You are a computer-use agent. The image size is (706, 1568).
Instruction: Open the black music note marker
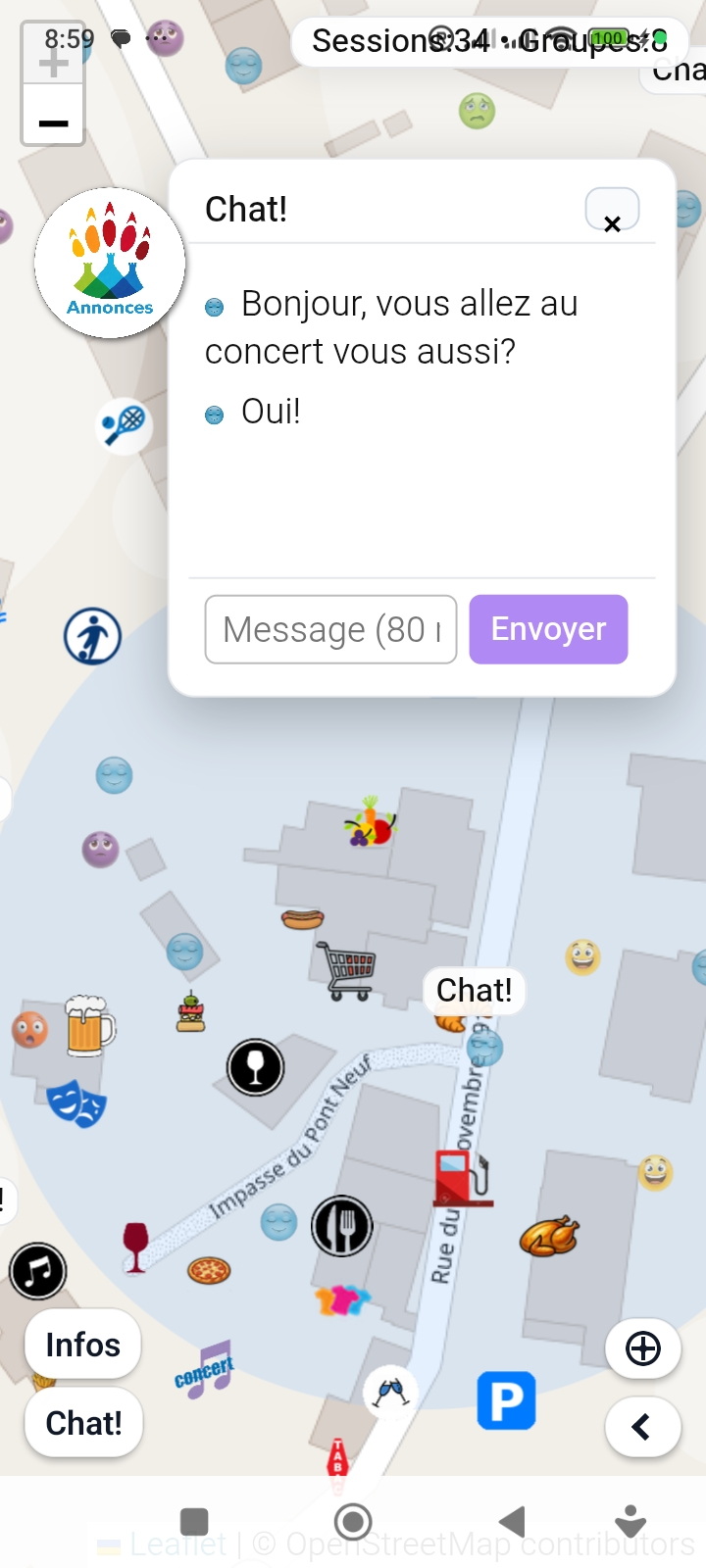39,1270
